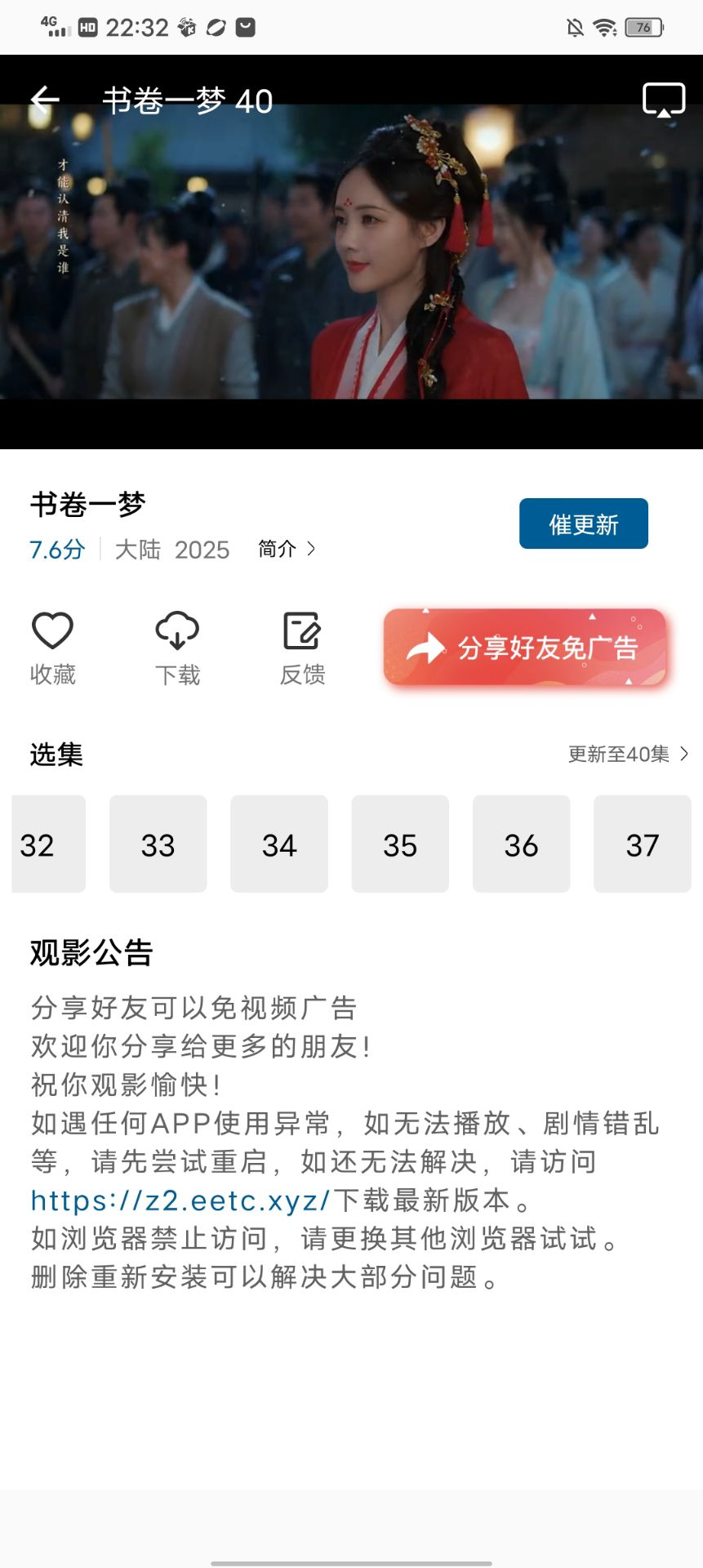703x1568 pixels.
Task: Open the screen cast icon
Action: tap(663, 100)
